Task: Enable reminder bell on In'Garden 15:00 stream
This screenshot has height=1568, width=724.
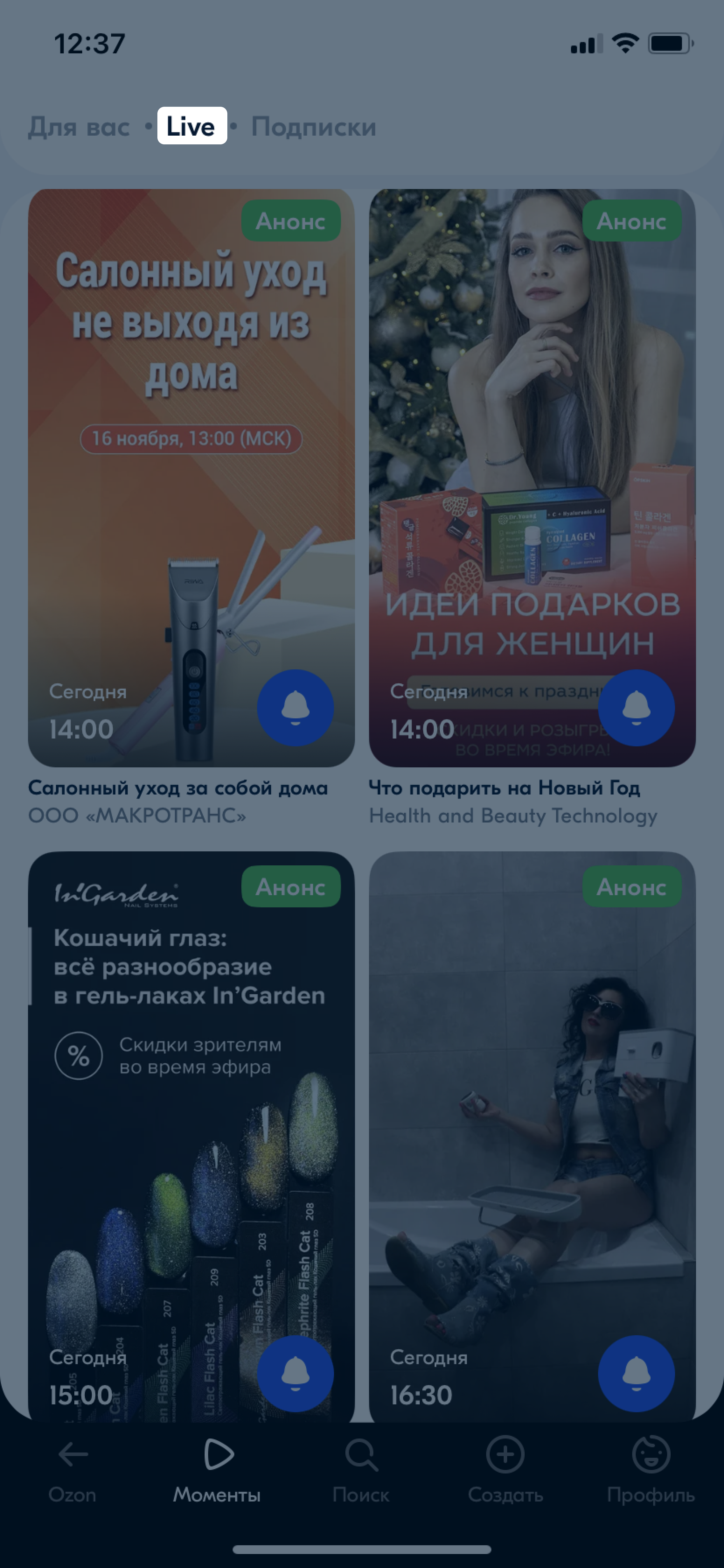Action: [295, 1373]
